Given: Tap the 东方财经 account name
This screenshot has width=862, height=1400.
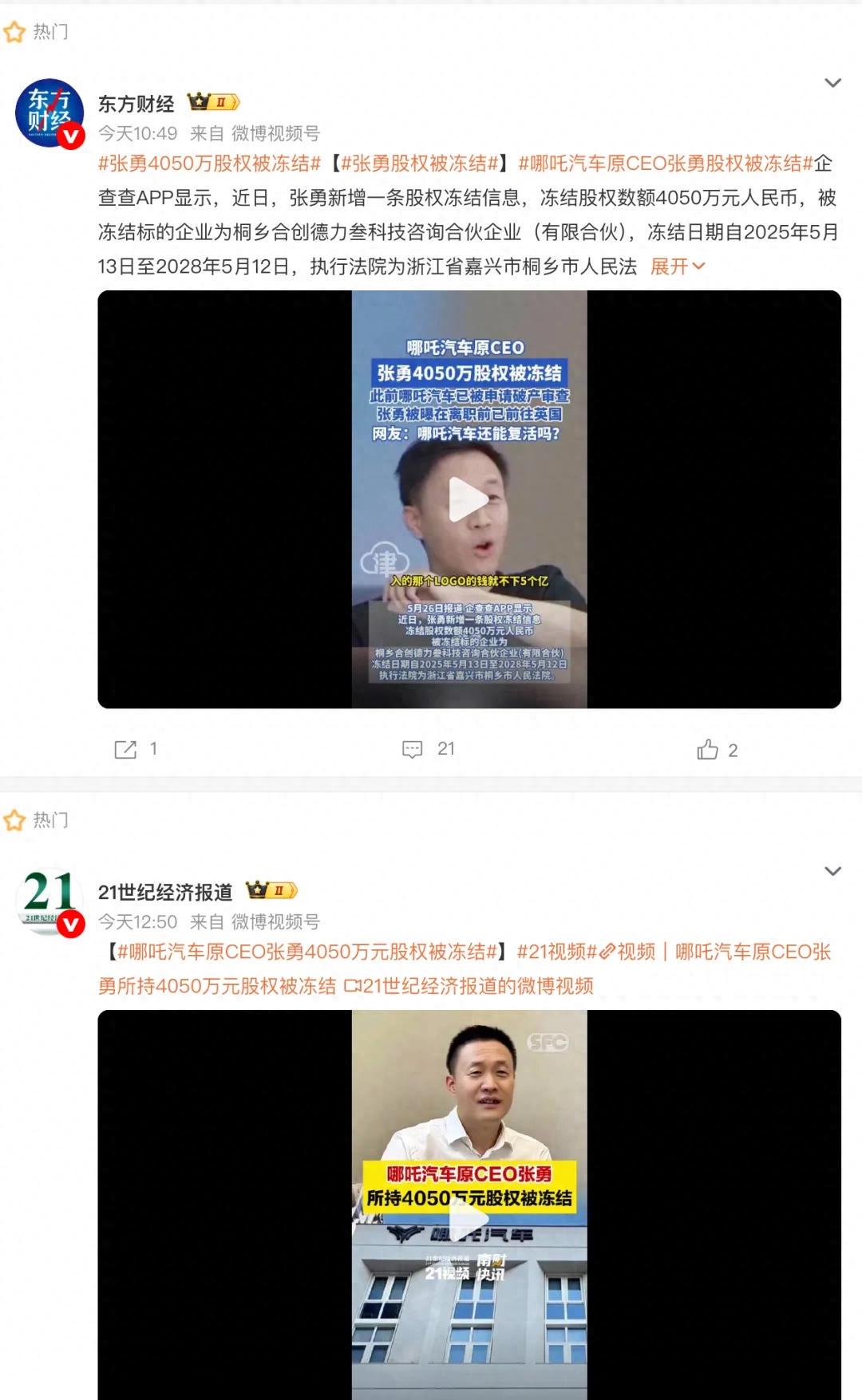Looking at the screenshot, I should point(136,104).
